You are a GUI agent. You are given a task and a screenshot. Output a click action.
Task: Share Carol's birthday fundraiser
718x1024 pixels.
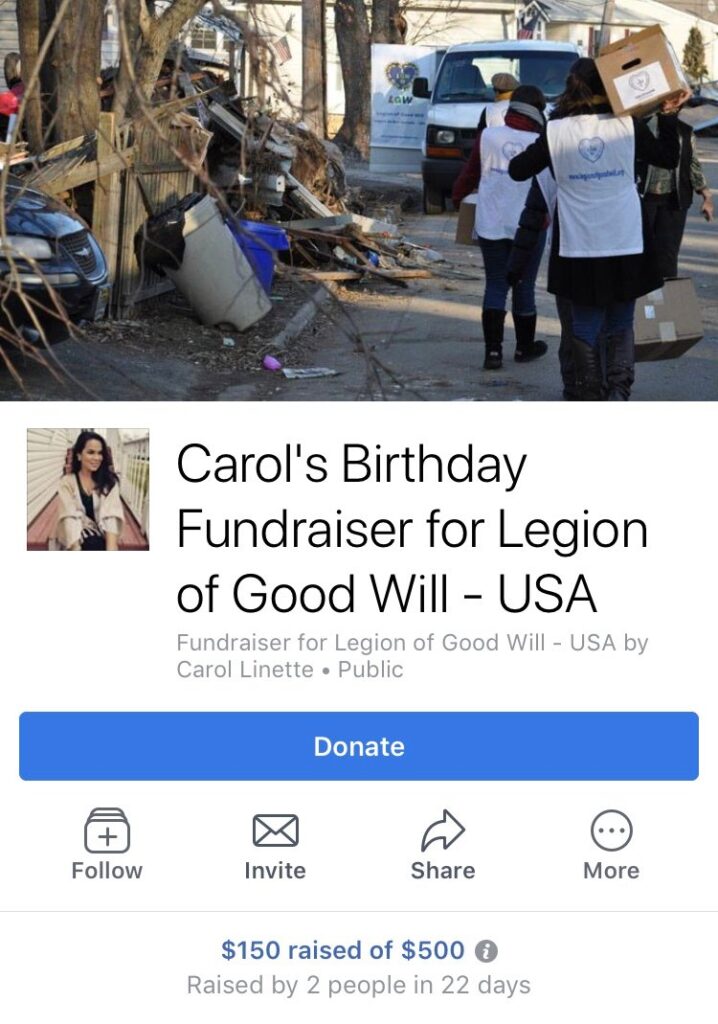443,844
